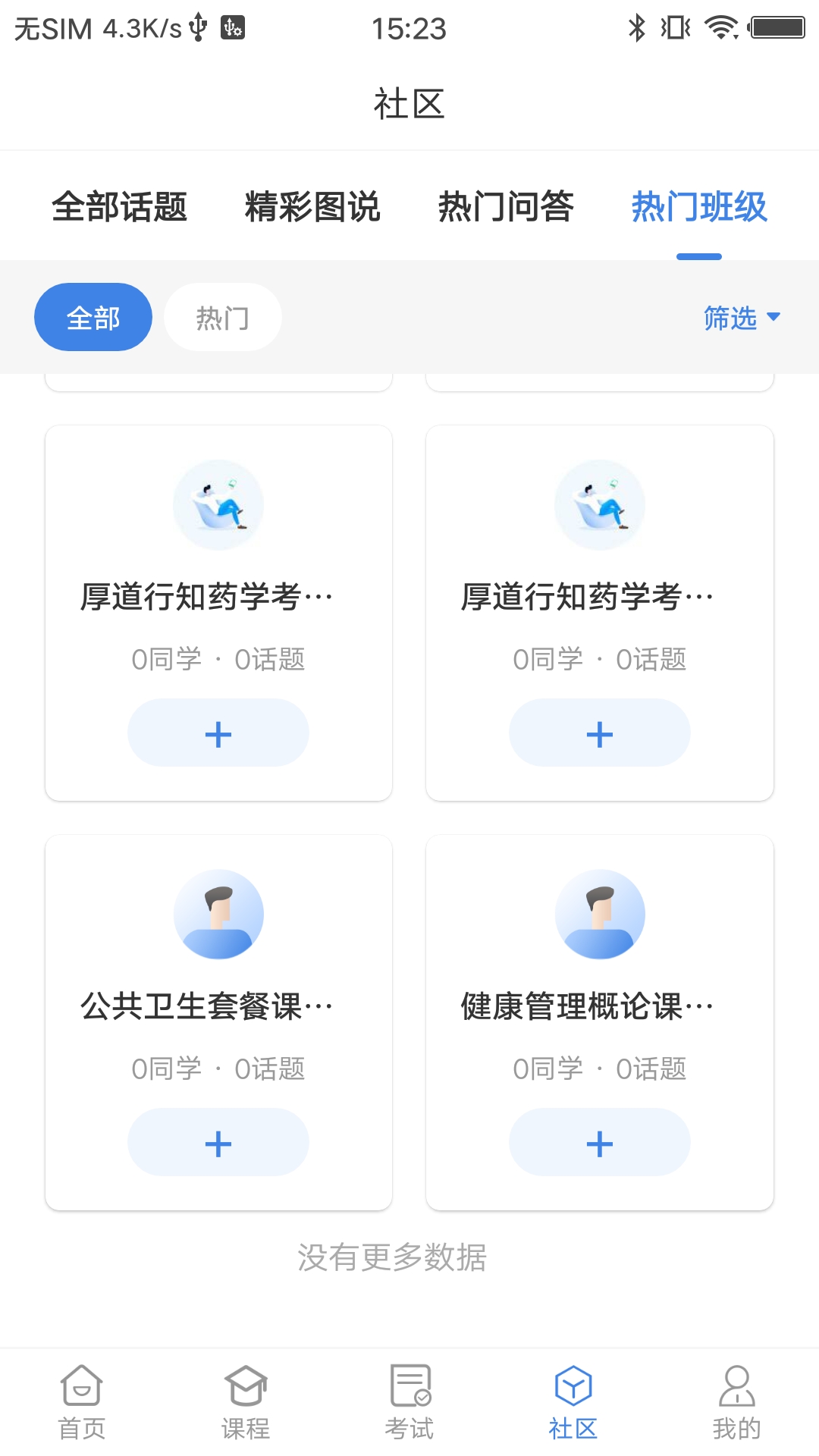Enable the 热门 filter chip
The height and width of the screenshot is (1456, 819).
pos(222,317)
